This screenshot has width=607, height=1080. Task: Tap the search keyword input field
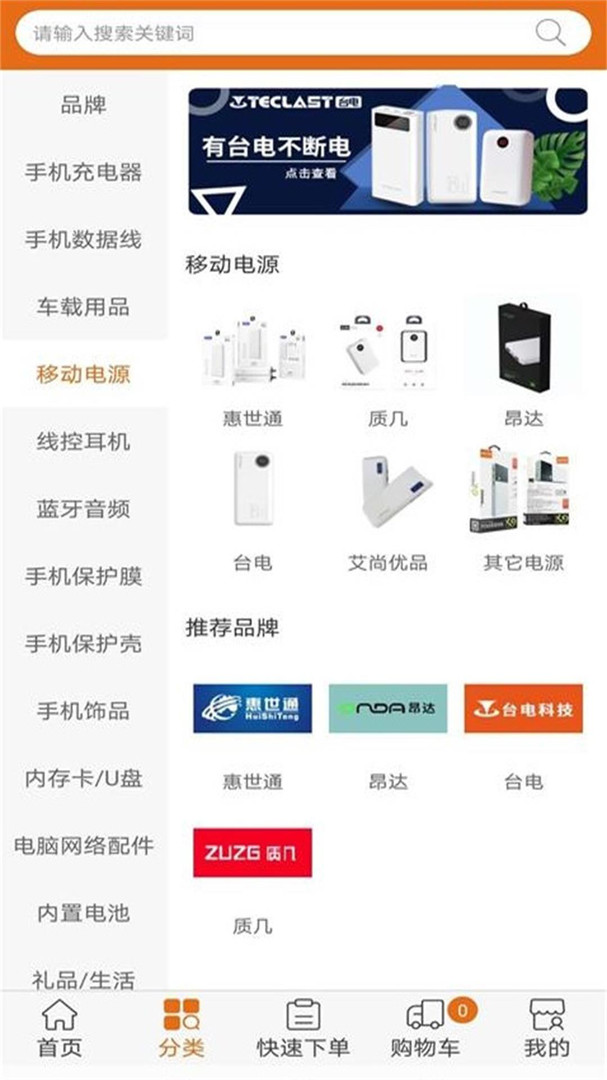click(x=270, y=33)
